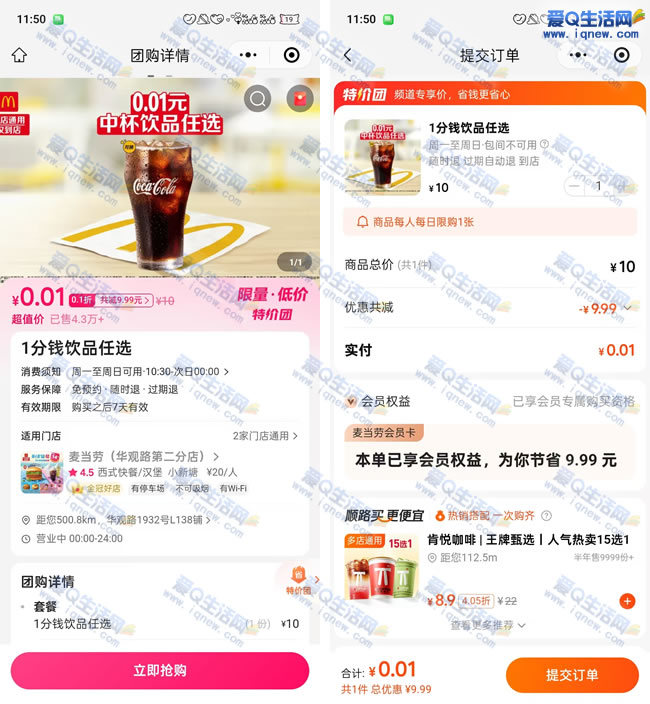Screen dimensions: 650x704
Task: Decrease the drink quantity with minus
Action: [x=575, y=186]
